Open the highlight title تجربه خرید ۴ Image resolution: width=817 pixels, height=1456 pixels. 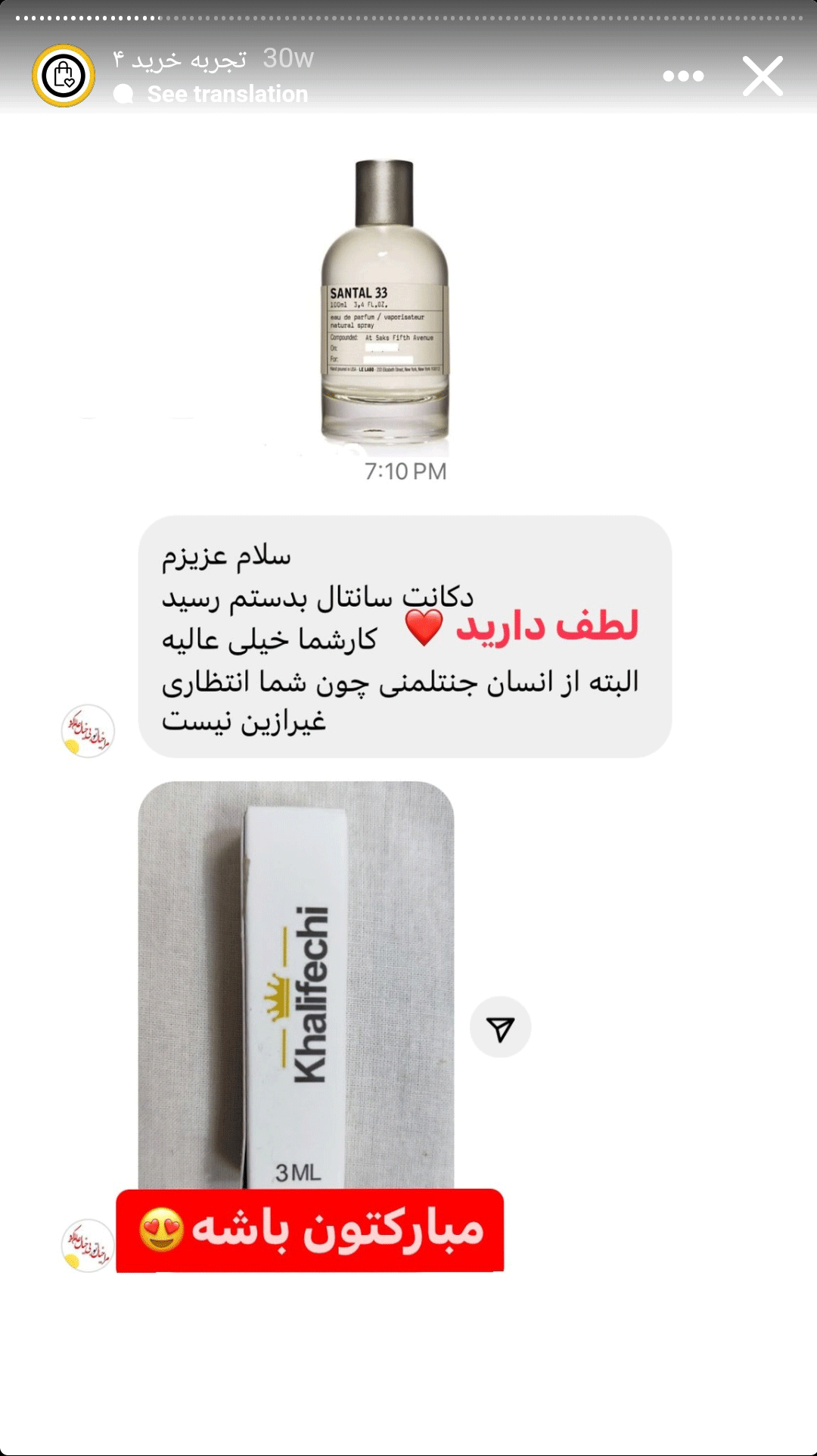click(180, 58)
